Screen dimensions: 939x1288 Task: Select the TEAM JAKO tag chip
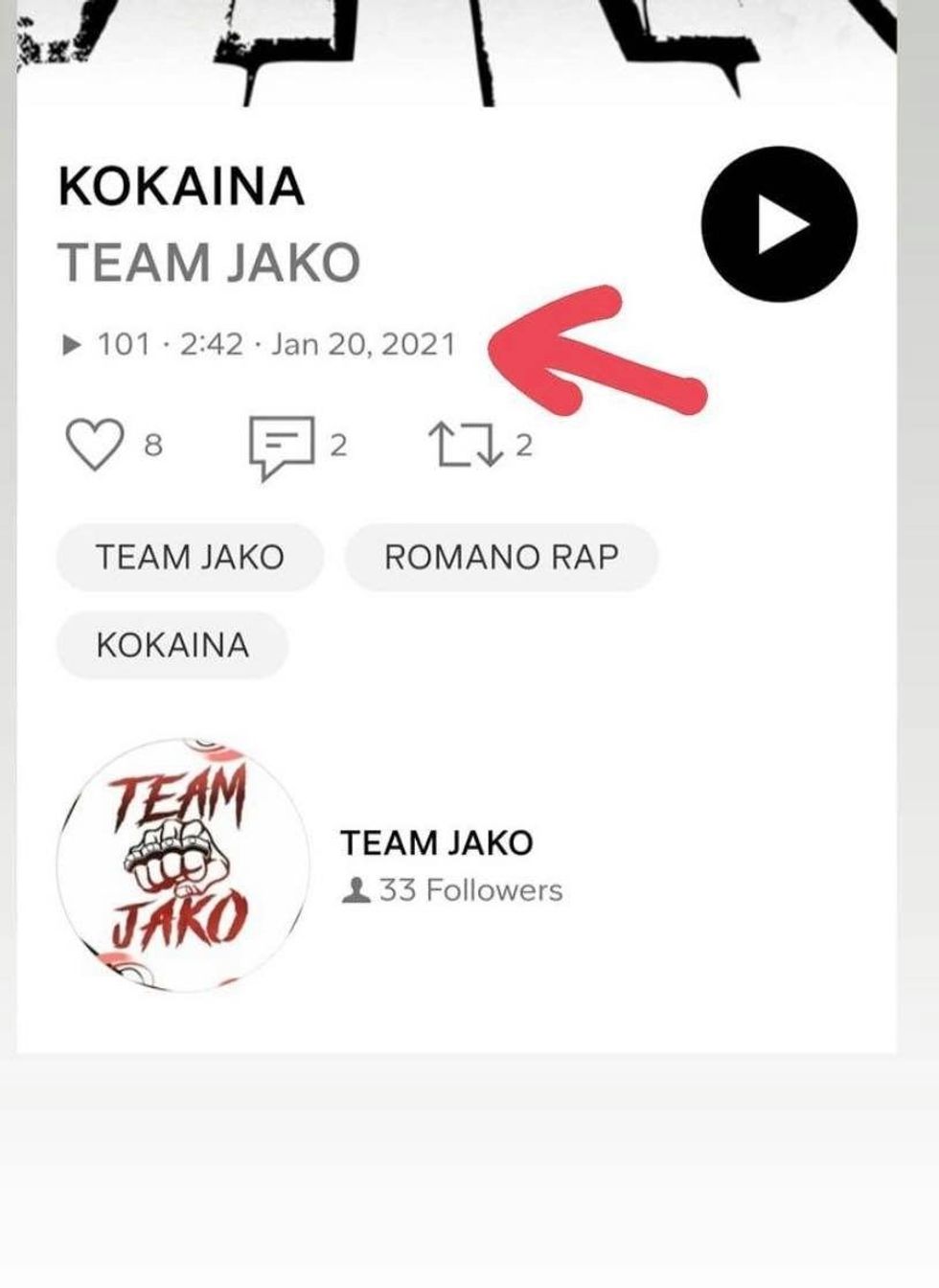pyautogui.click(x=190, y=557)
